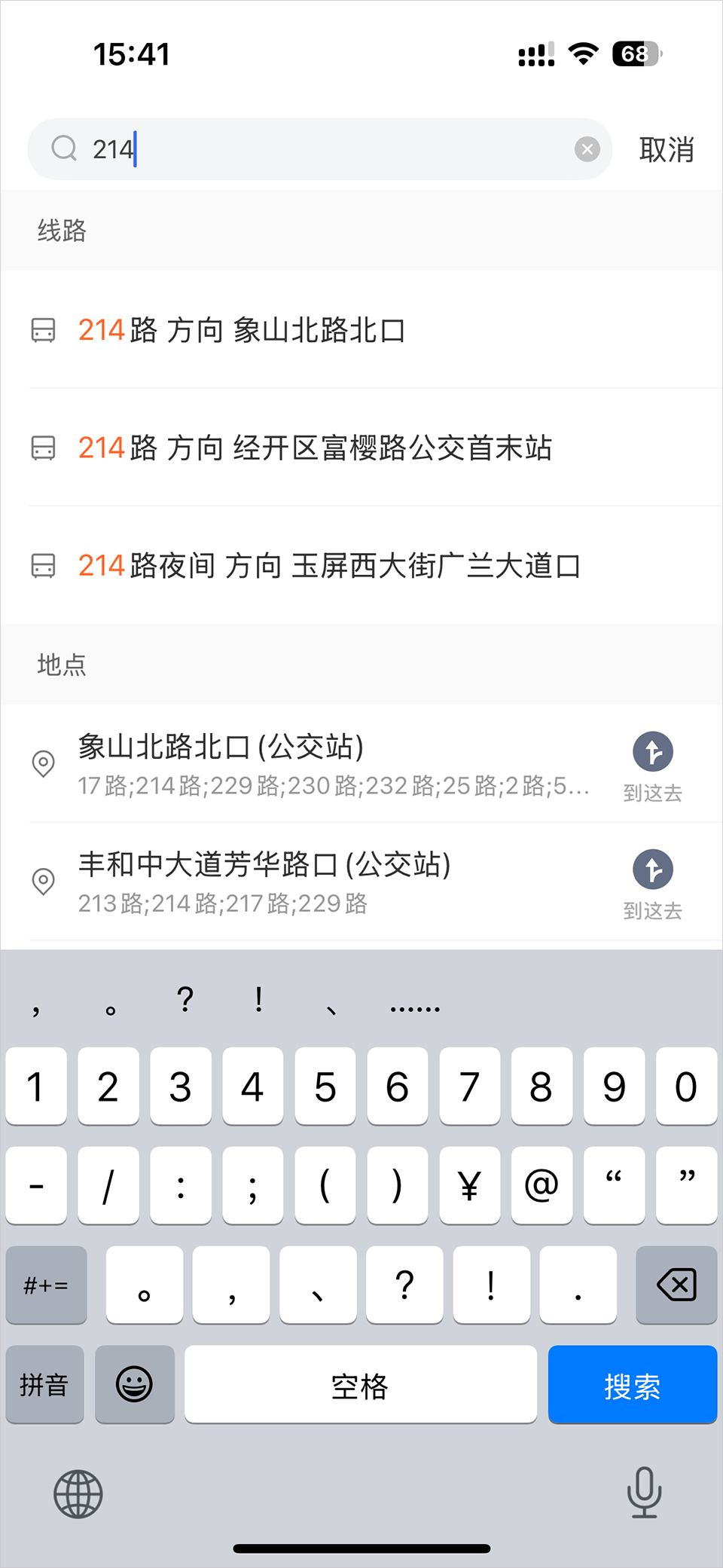This screenshot has height=1568, width=723.
Task: Navigate to 象山北路北口 with 到这去
Action: click(x=652, y=766)
